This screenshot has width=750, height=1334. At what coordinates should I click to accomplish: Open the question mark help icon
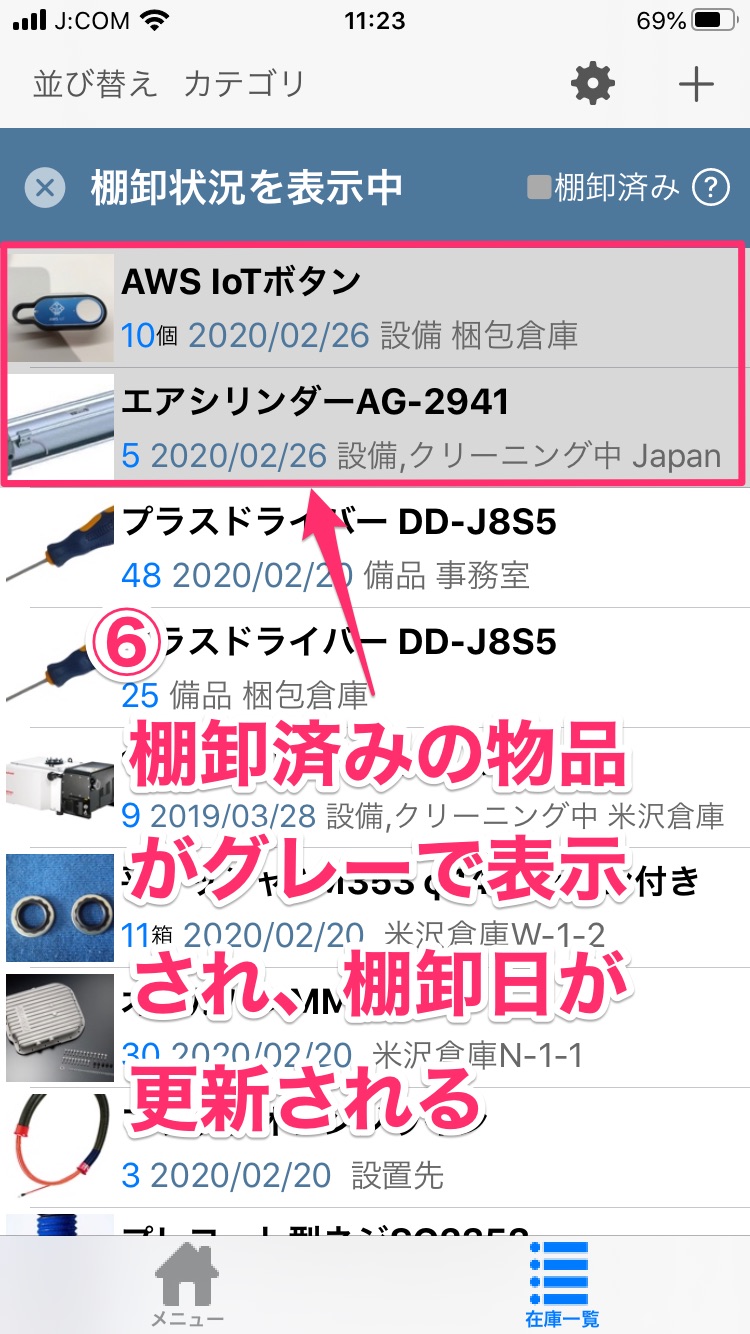[711, 187]
